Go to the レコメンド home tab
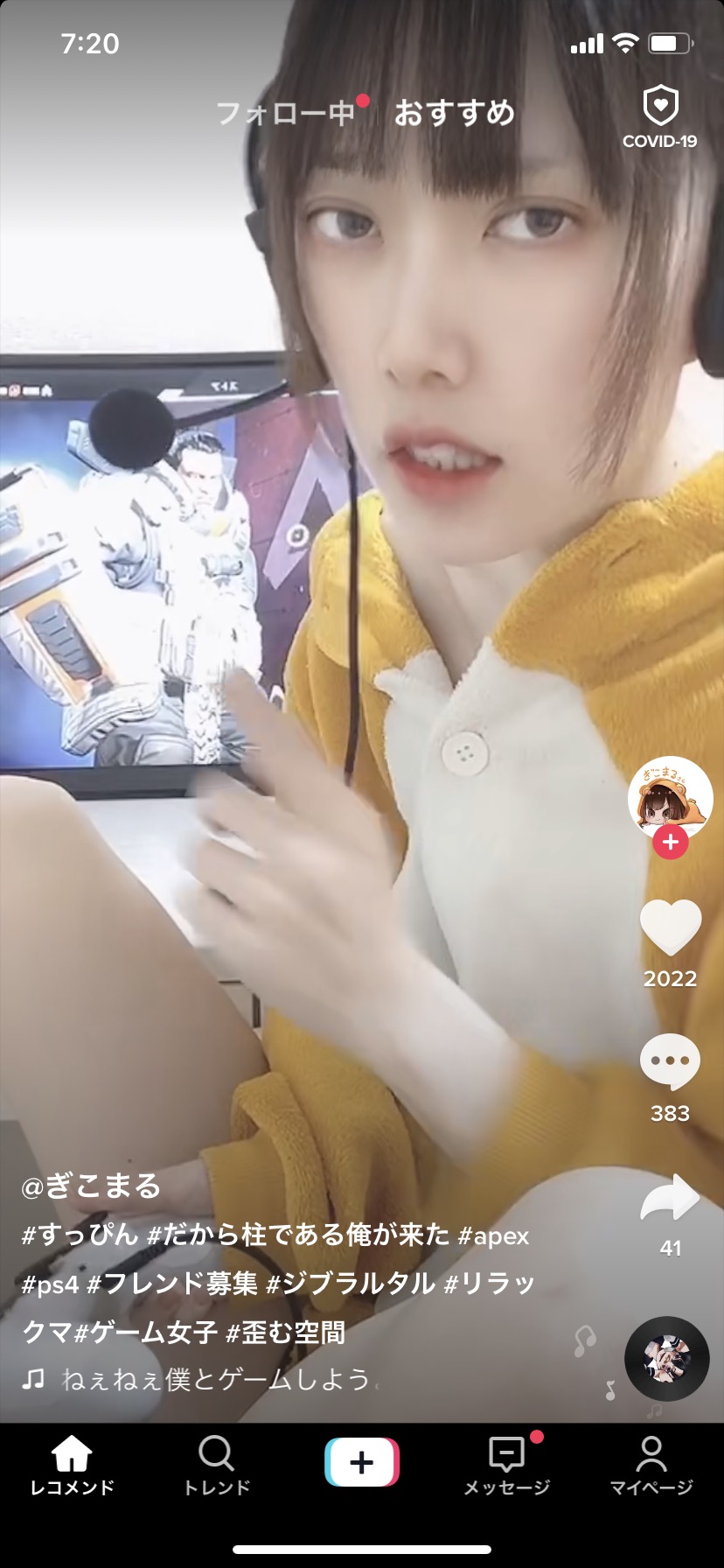Viewport: 724px width, 1568px height. tap(73, 1466)
